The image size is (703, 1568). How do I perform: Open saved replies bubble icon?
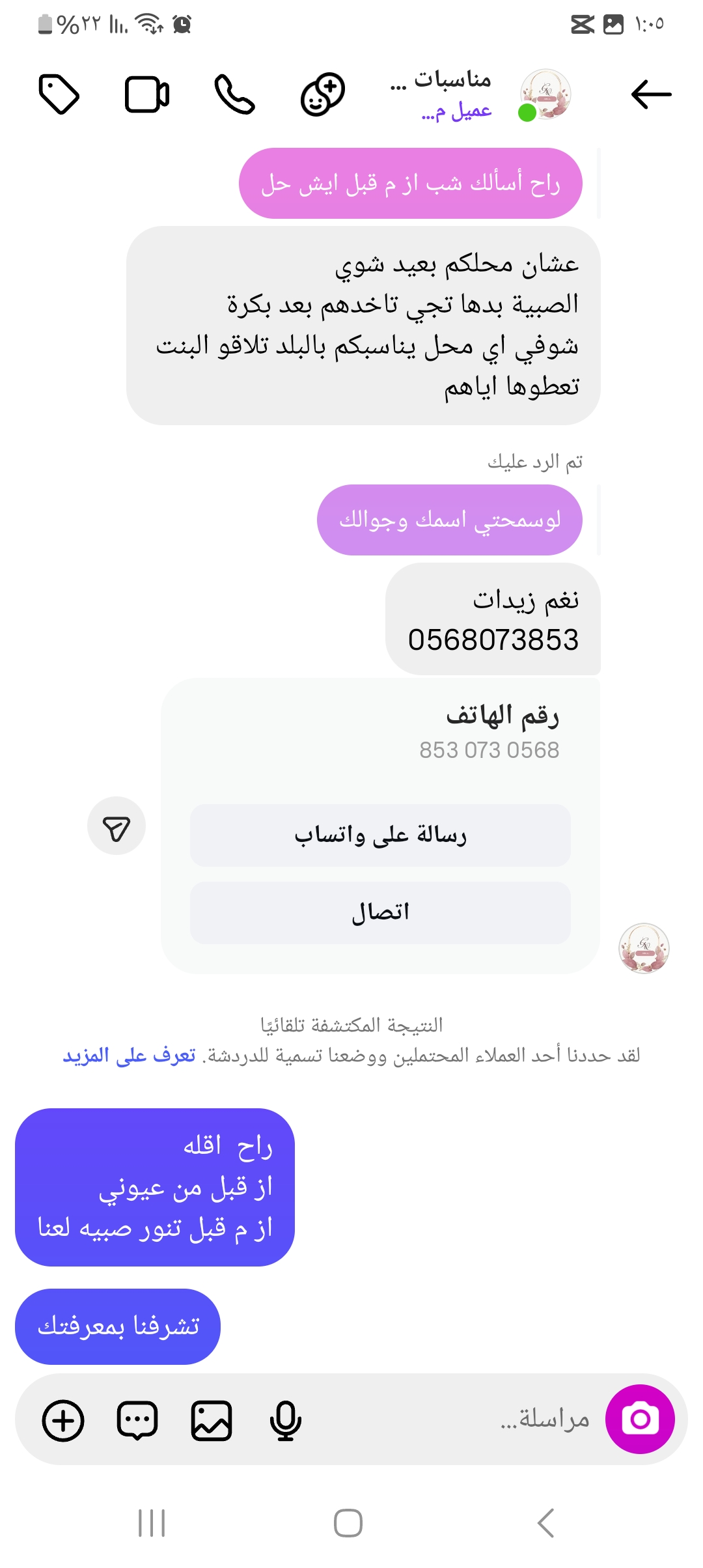[x=137, y=1420]
